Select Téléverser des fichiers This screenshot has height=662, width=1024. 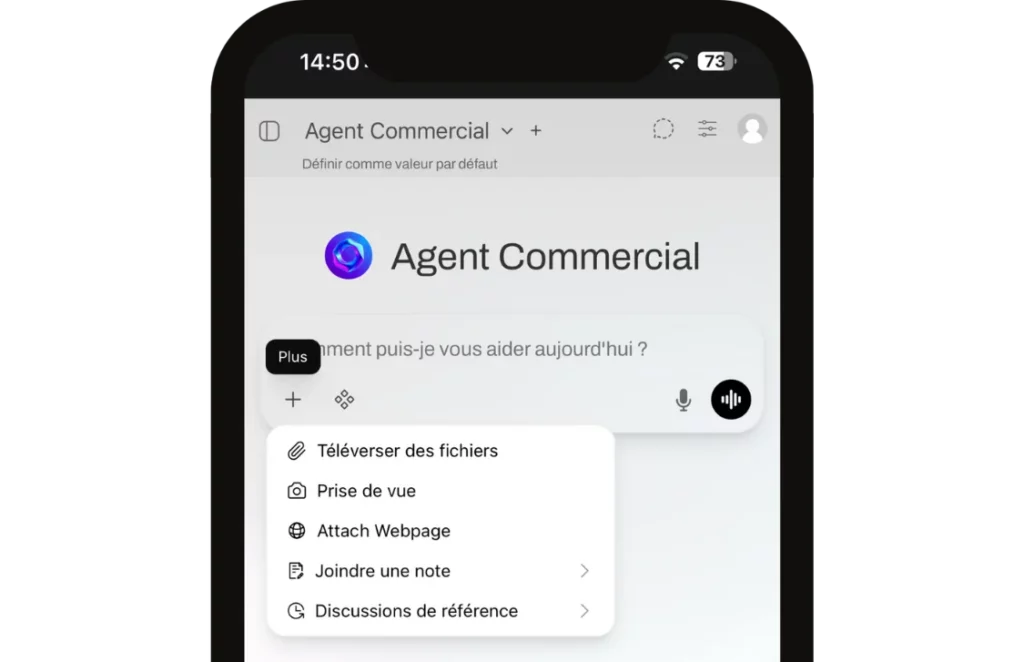coord(407,451)
